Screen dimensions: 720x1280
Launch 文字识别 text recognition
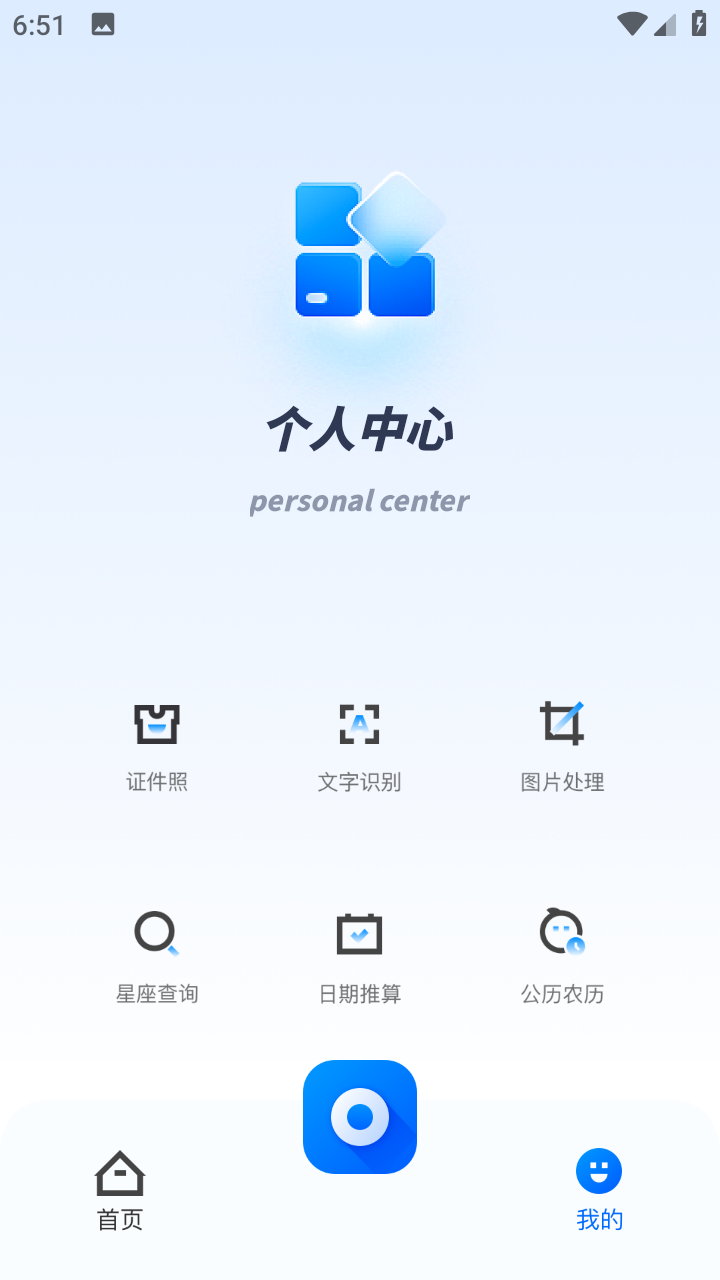tap(360, 745)
